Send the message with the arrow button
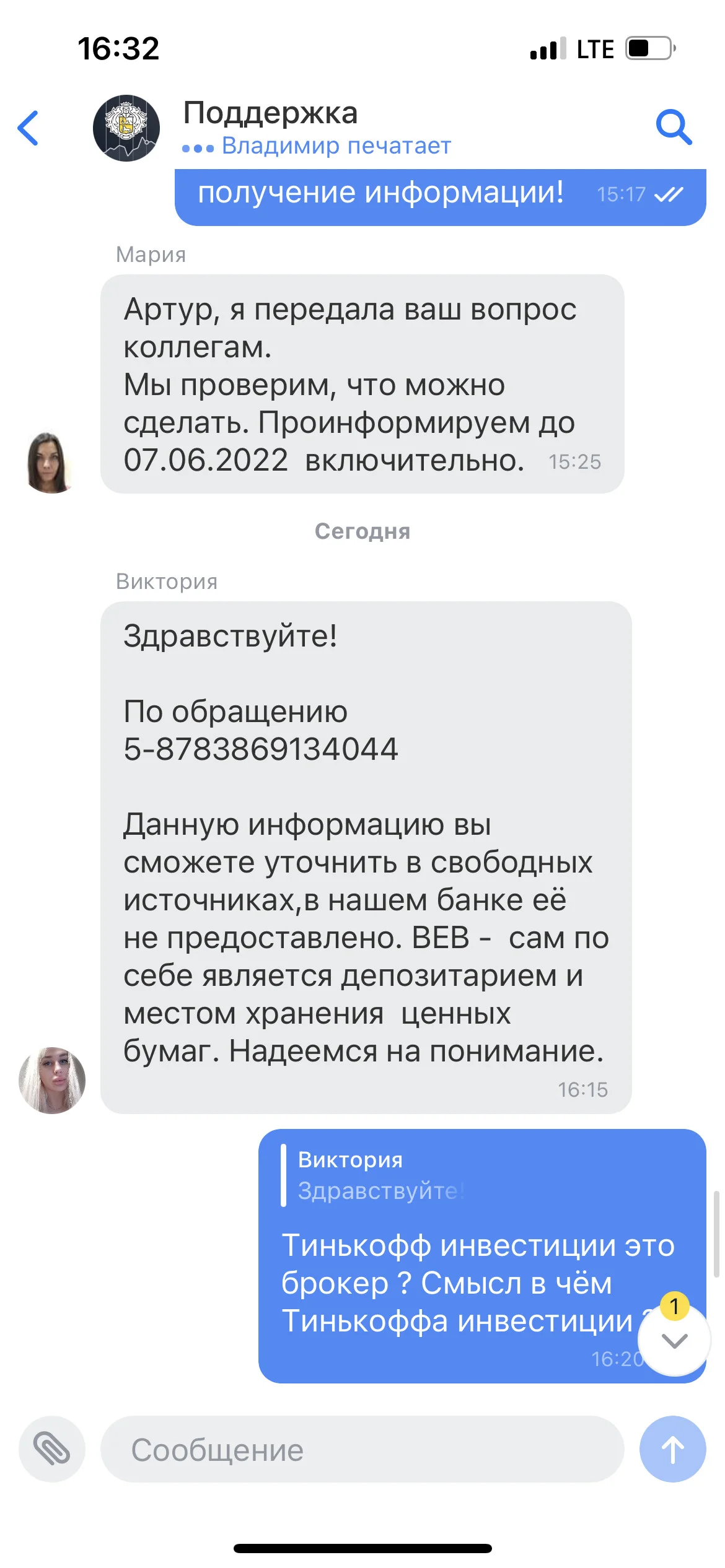This screenshot has height=1568, width=725. pos(673,1449)
